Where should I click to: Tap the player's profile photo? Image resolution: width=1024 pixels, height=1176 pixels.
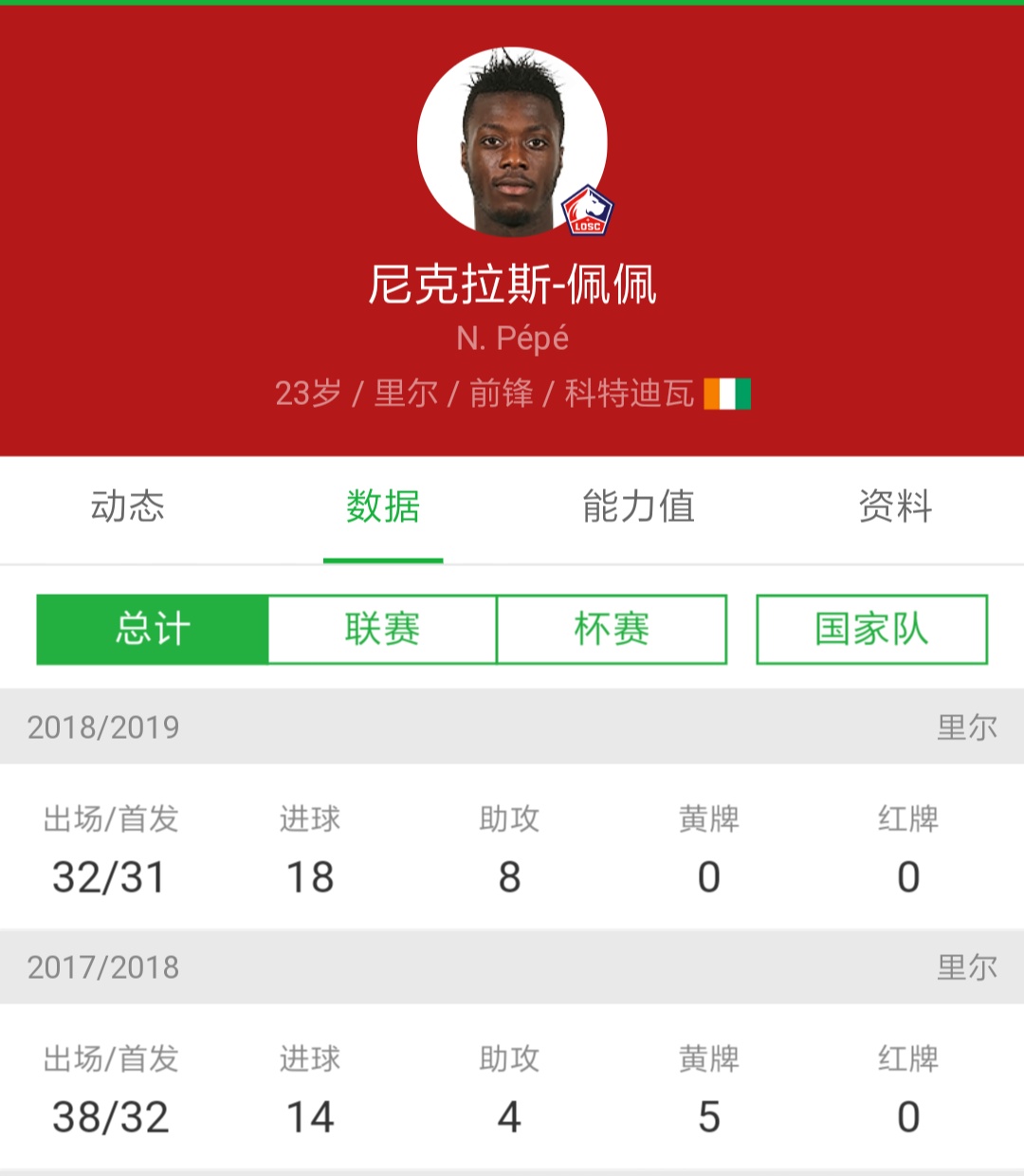512,142
